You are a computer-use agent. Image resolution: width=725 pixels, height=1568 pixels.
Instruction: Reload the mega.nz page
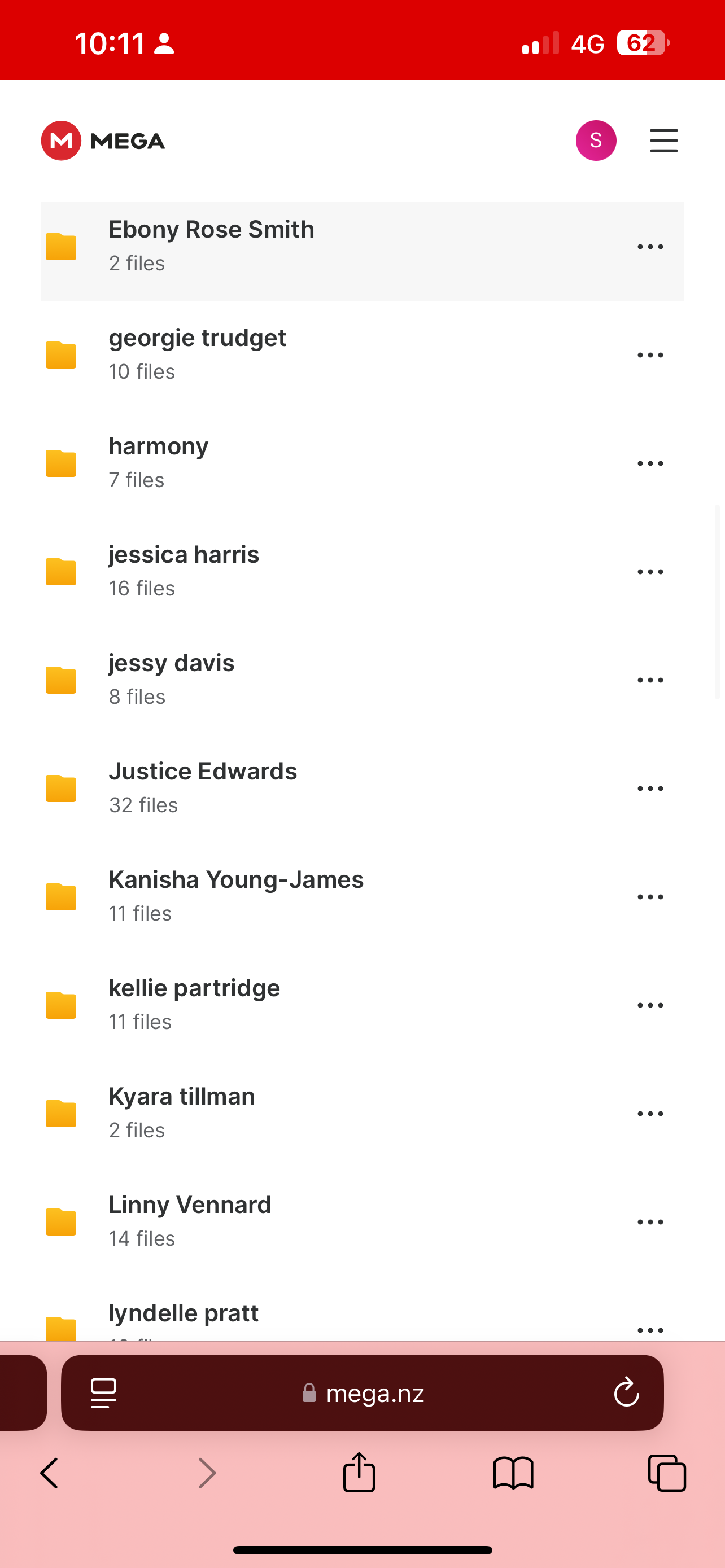tap(626, 1392)
